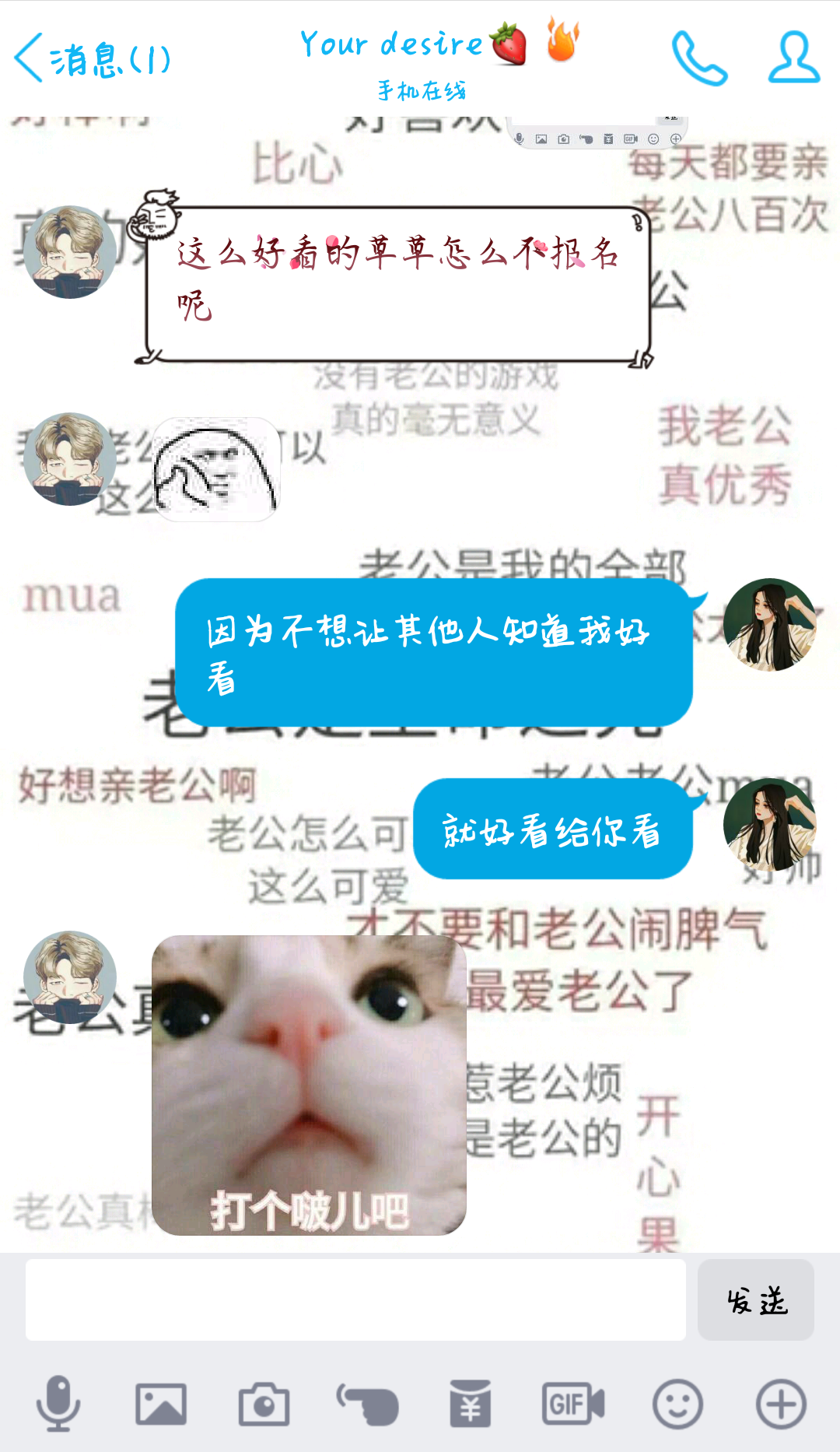Open the red packet option

(471, 1404)
